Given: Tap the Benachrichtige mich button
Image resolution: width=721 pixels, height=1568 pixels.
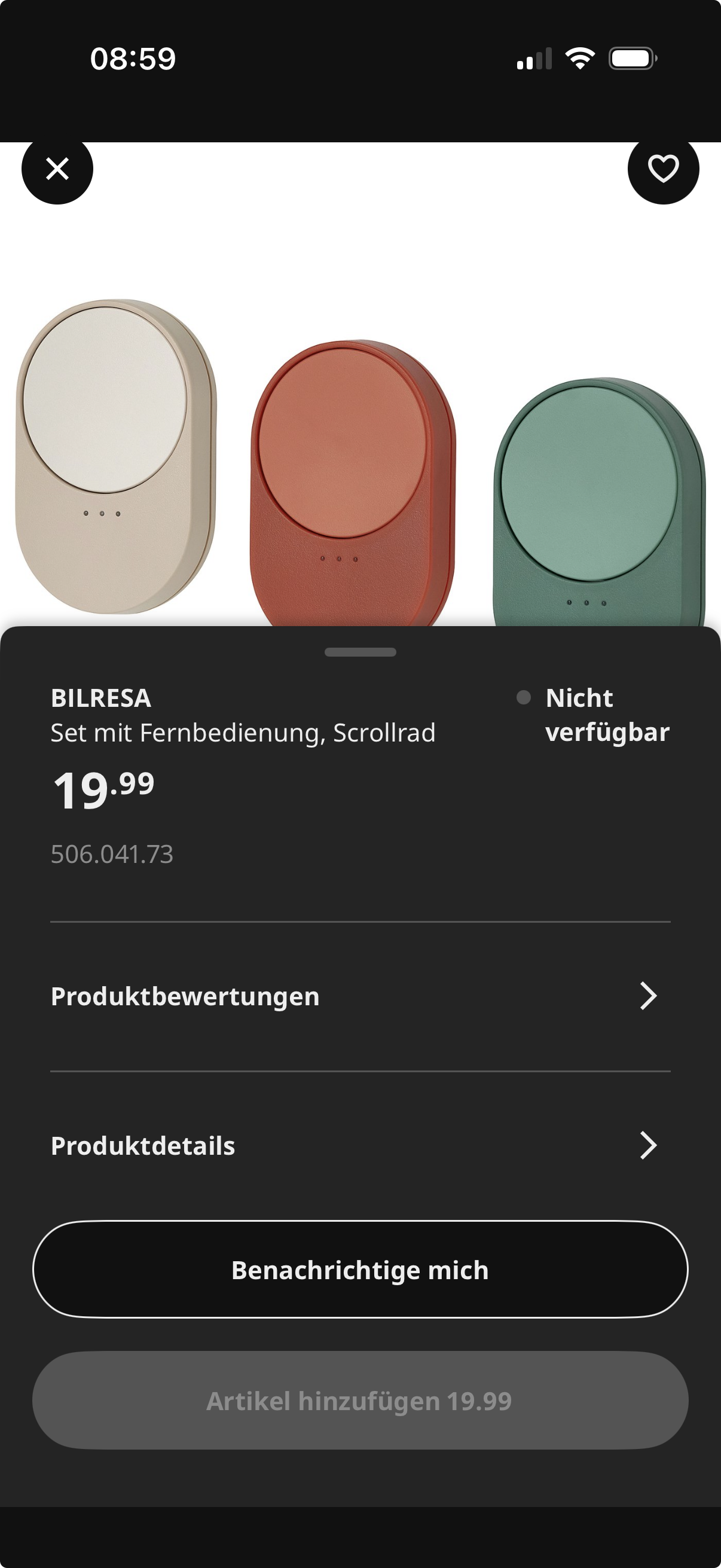Looking at the screenshot, I should [359, 1270].
